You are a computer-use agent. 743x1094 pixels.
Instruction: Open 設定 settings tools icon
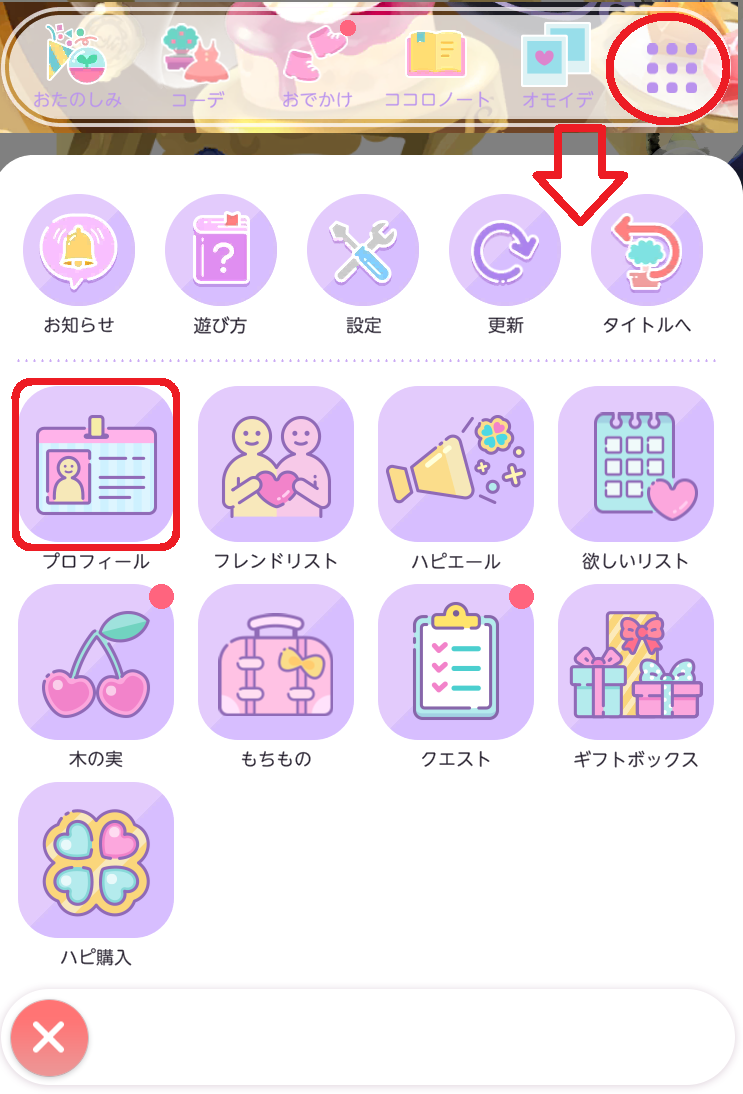(x=363, y=250)
